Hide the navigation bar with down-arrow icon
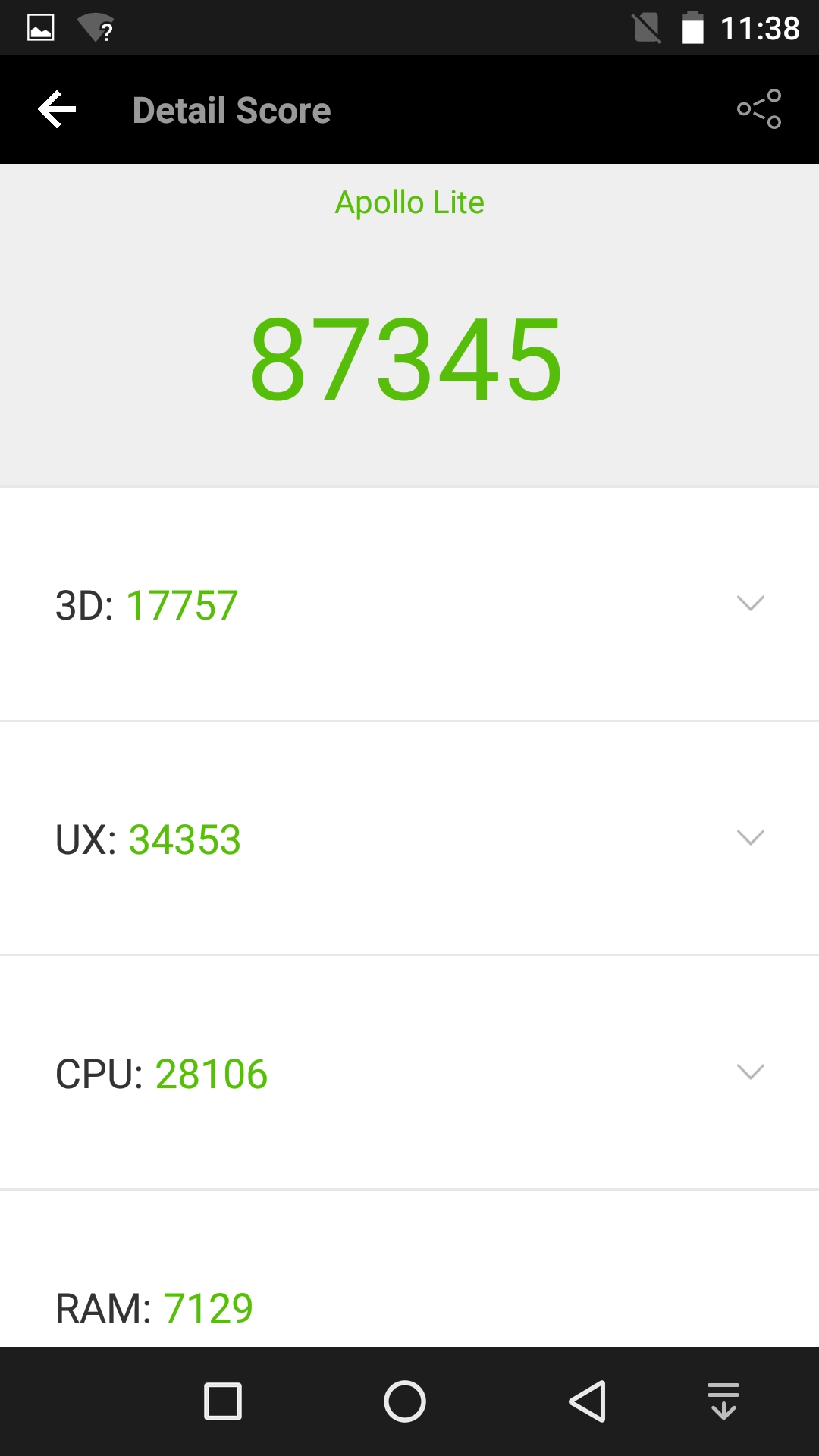819x1456 pixels. (723, 1401)
